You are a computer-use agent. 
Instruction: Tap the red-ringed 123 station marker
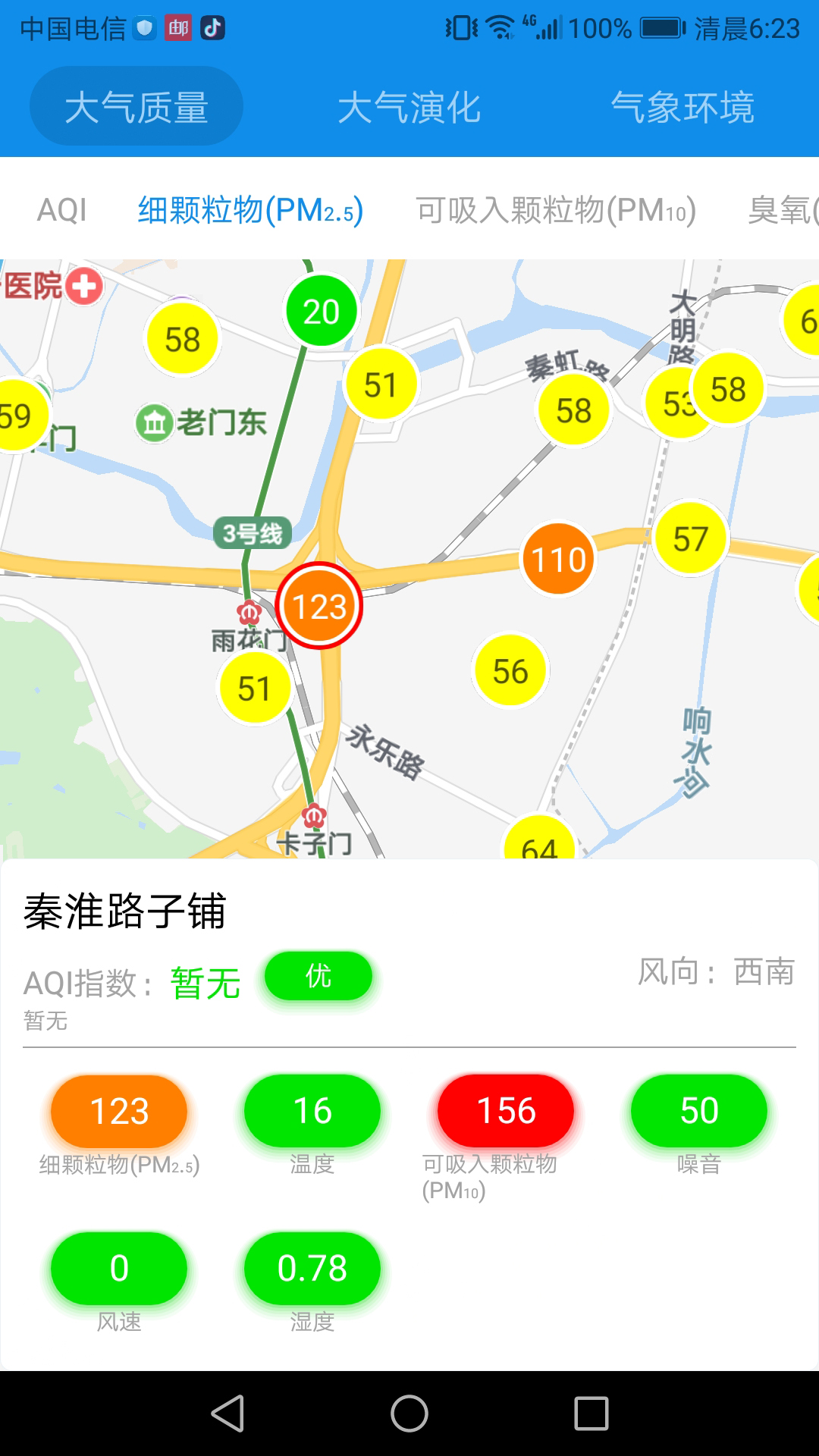[319, 606]
